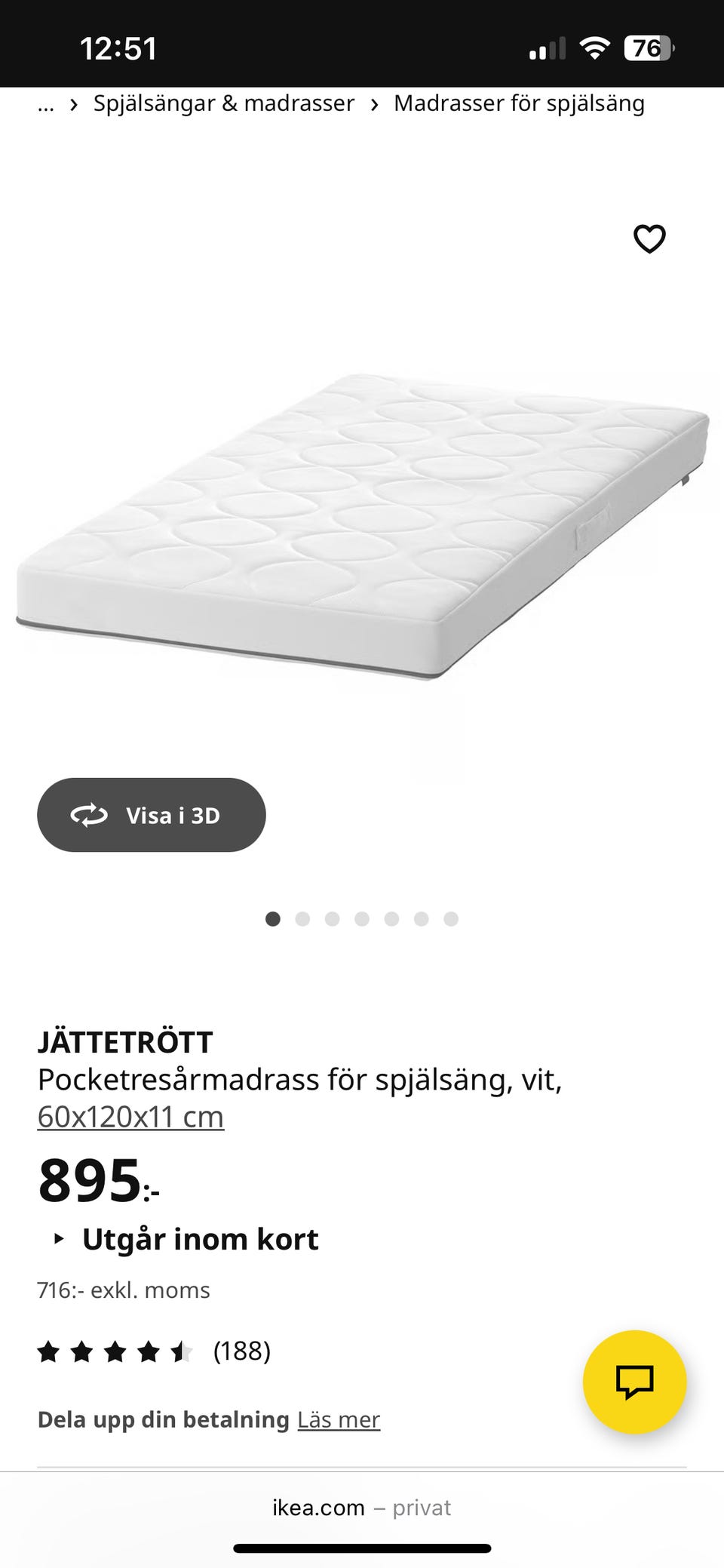
Task: Open Läs mer about split payment
Action: [339, 1419]
